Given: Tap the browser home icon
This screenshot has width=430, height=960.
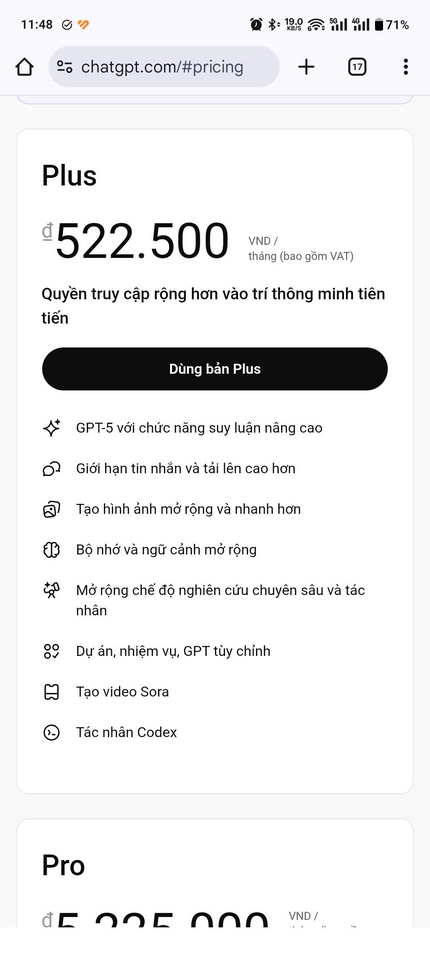Looking at the screenshot, I should (24, 67).
